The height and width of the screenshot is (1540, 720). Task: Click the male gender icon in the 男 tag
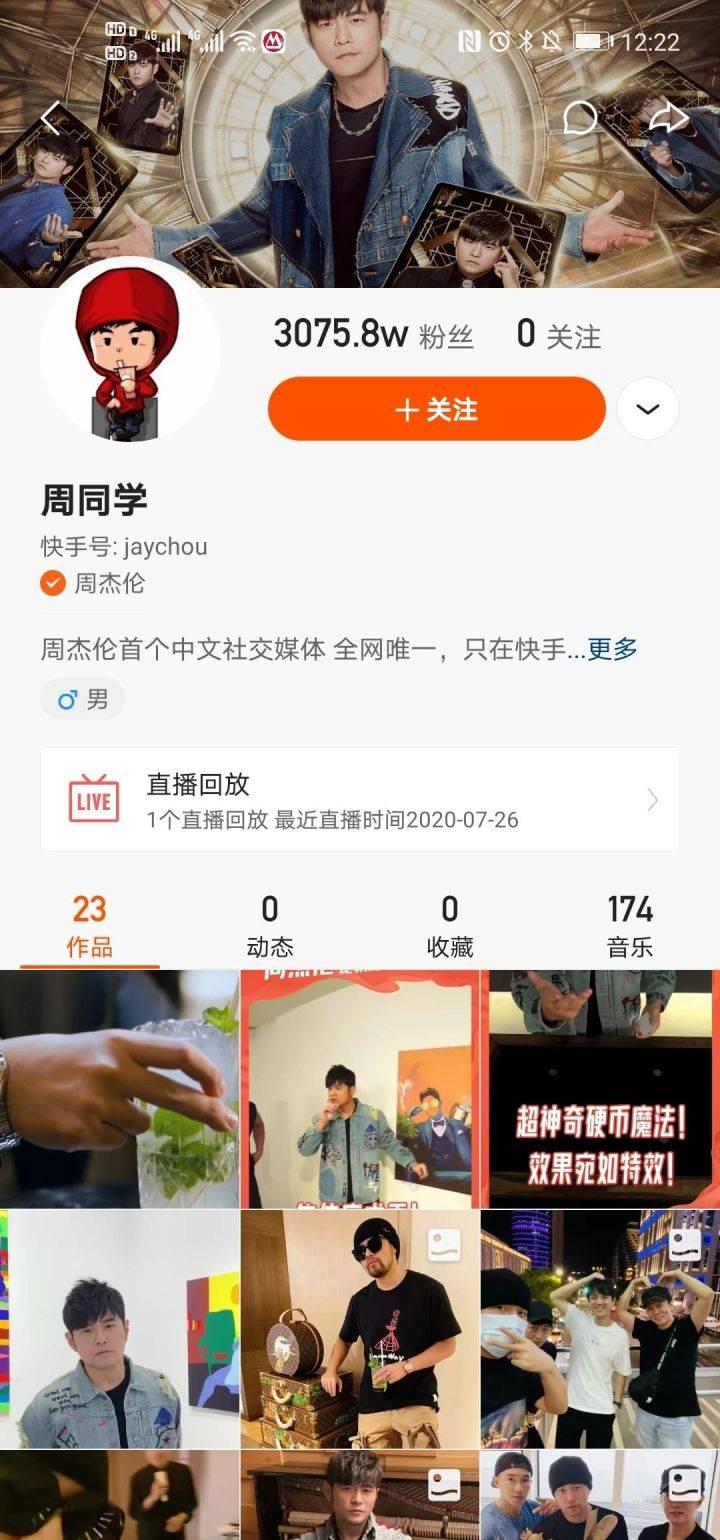66,698
